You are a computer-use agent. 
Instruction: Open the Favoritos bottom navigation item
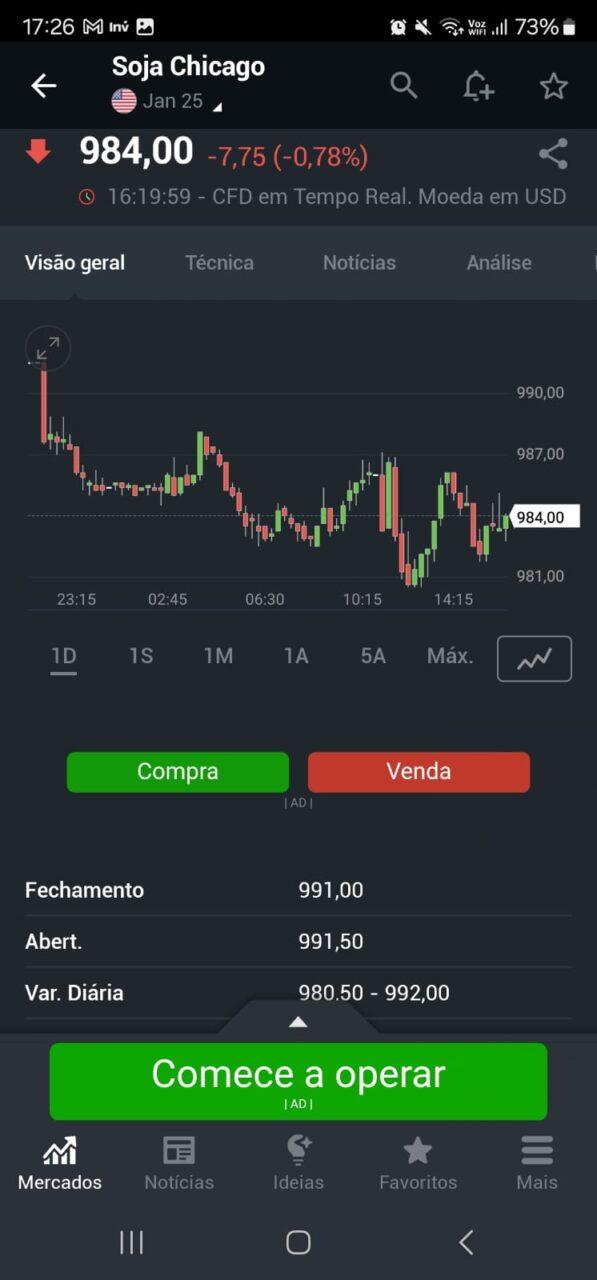[418, 1164]
